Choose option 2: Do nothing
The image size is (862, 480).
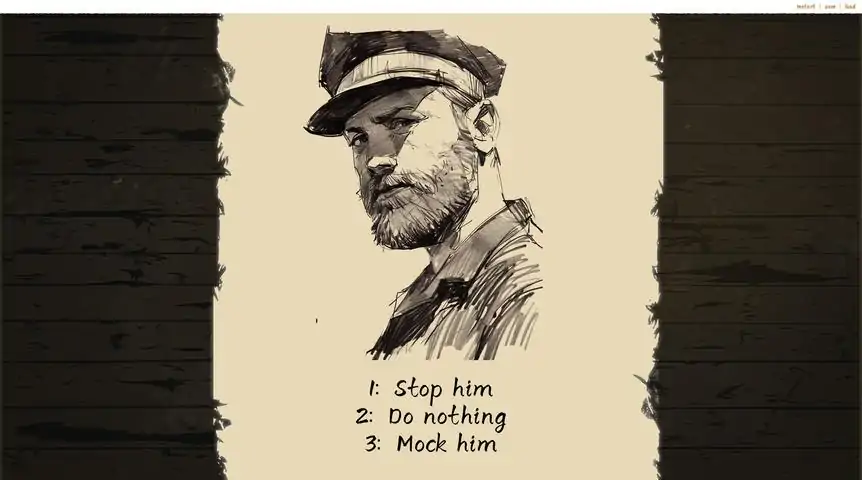pyautogui.click(x=431, y=417)
